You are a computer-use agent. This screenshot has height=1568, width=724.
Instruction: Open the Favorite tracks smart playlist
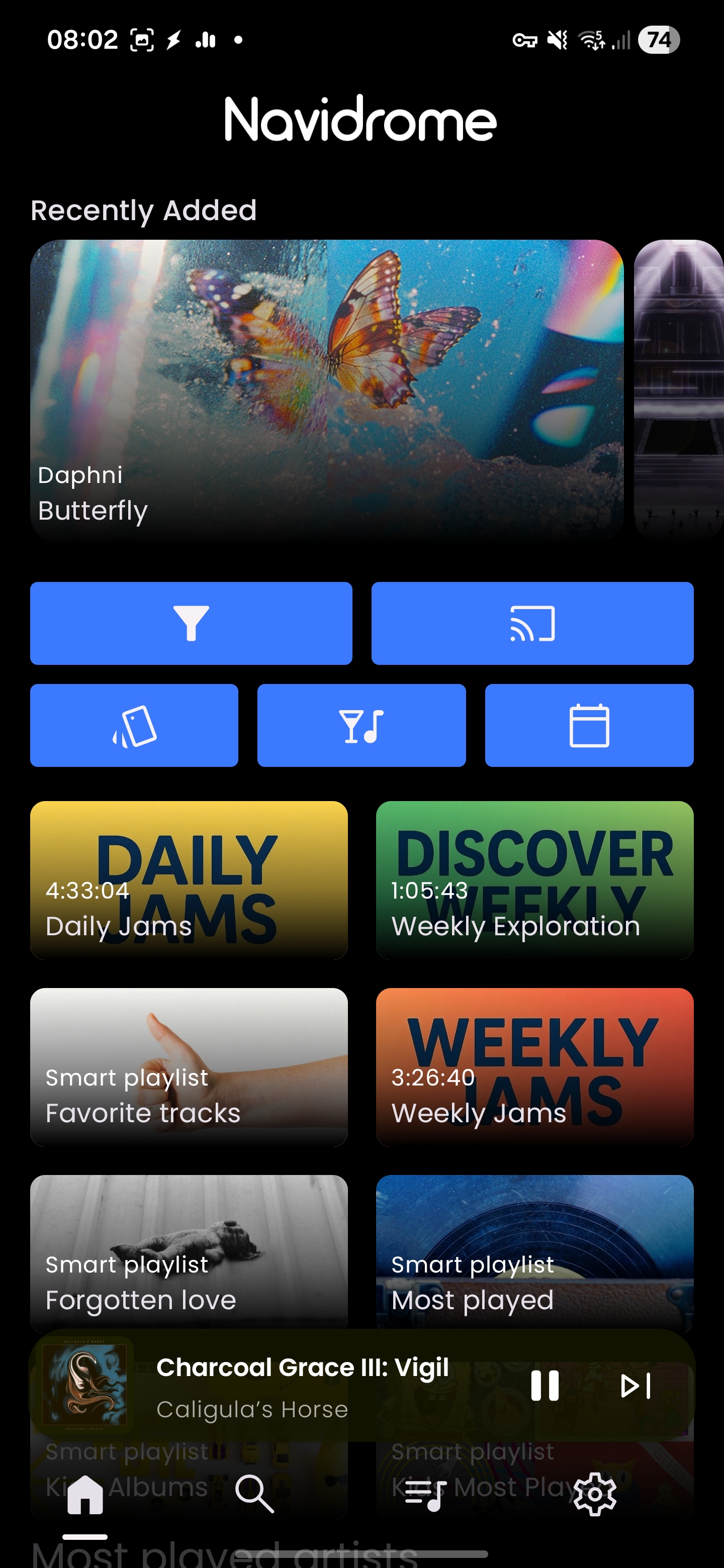click(189, 1066)
